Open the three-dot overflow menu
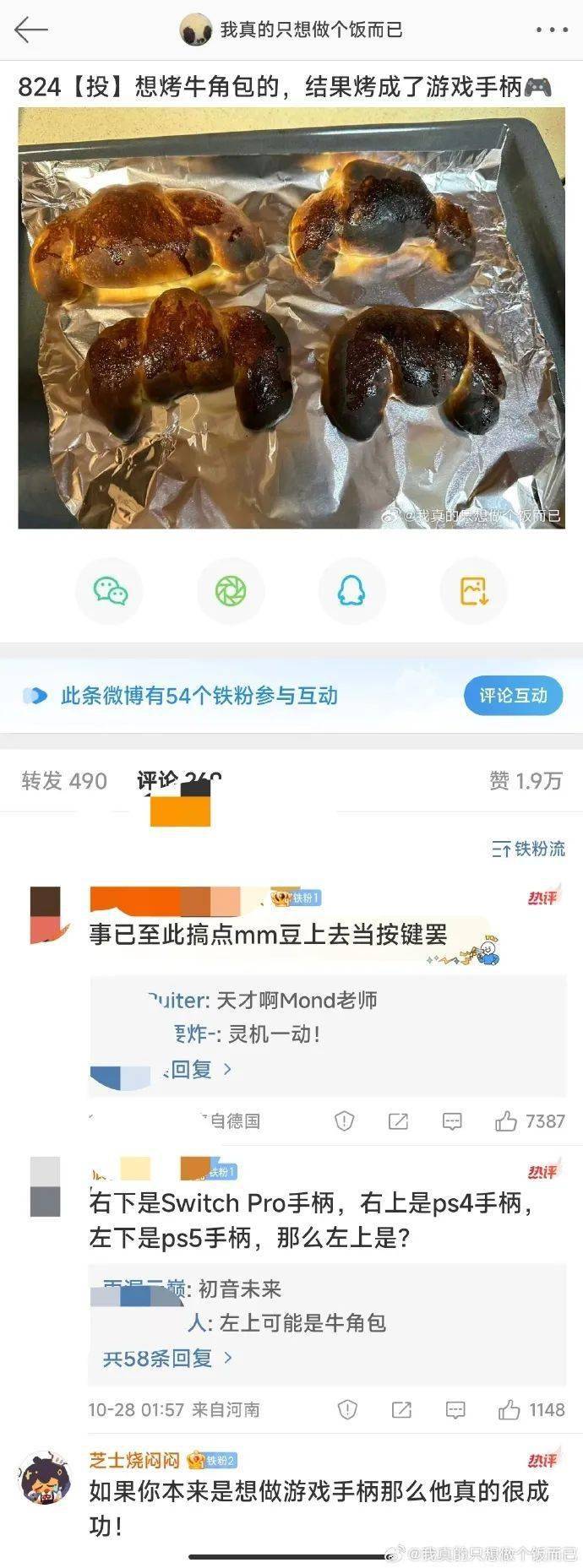 552,30
